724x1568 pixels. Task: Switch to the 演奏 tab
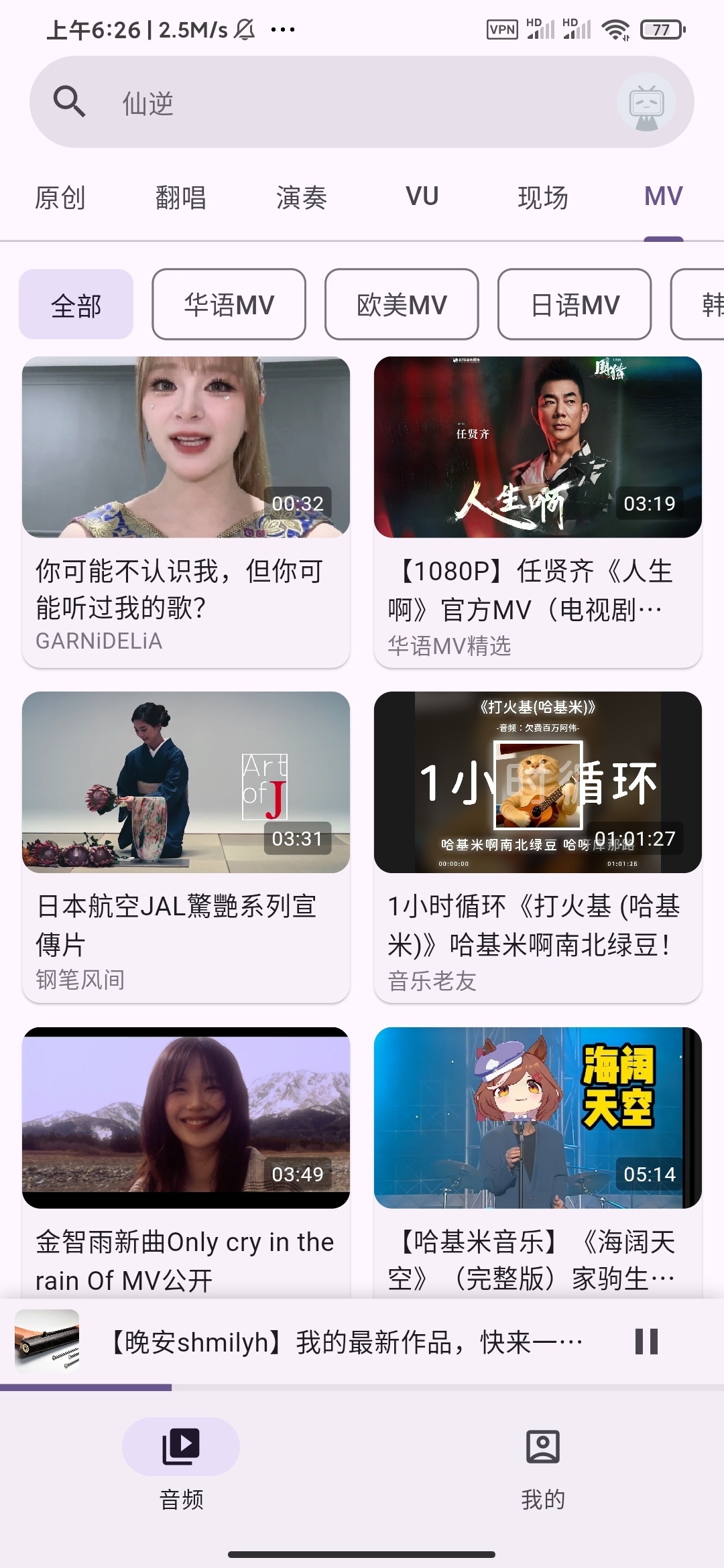pyautogui.click(x=302, y=198)
